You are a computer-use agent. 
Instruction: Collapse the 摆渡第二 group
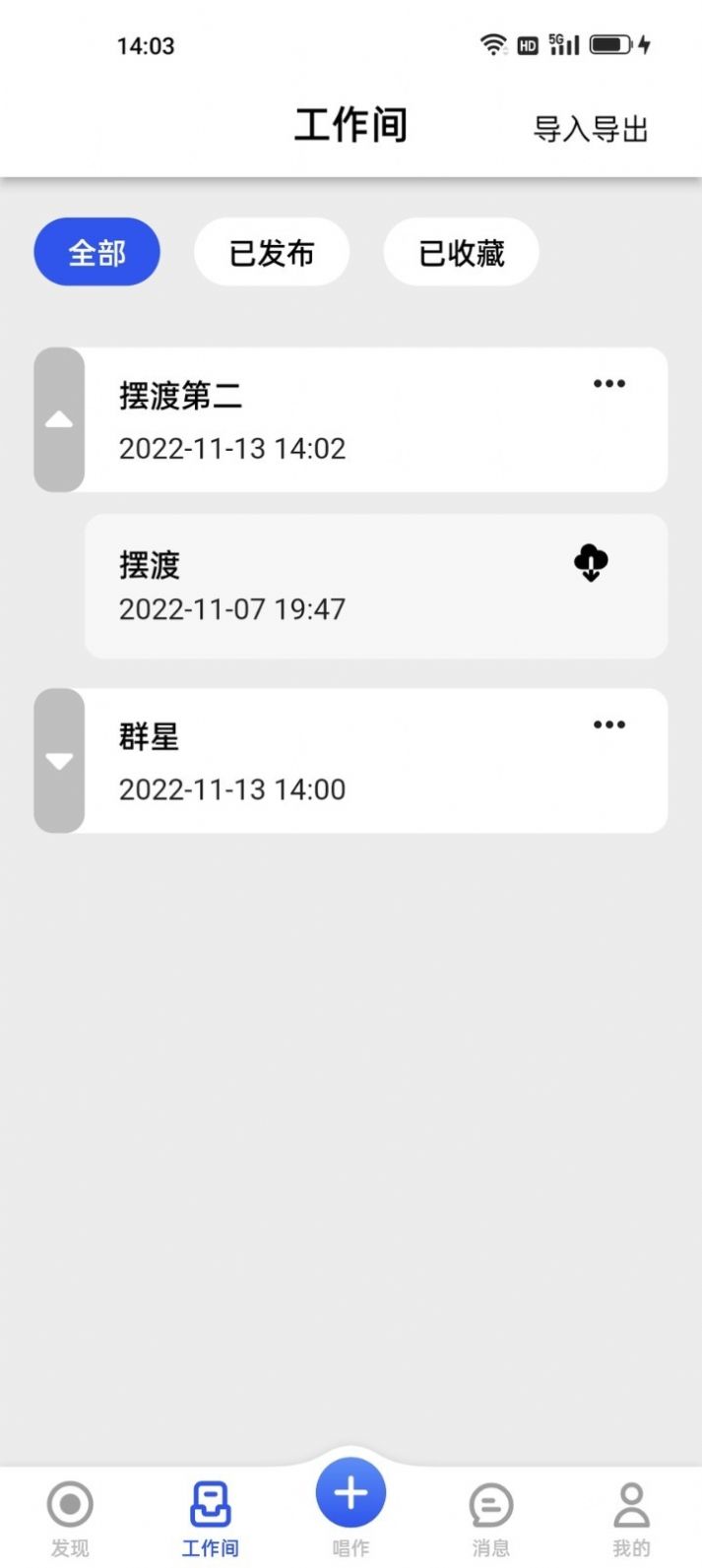point(59,420)
